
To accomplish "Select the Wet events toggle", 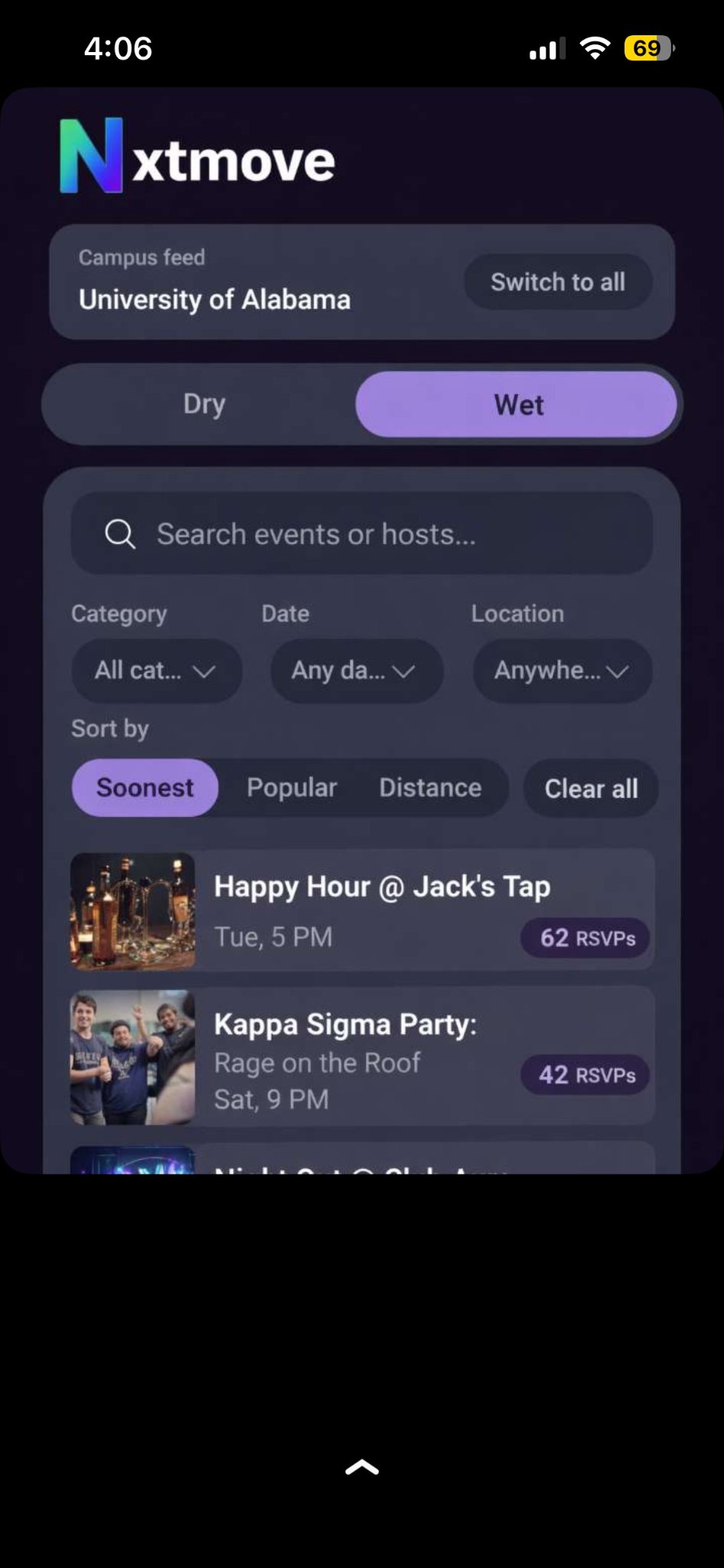I will pyautogui.click(x=517, y=405).
